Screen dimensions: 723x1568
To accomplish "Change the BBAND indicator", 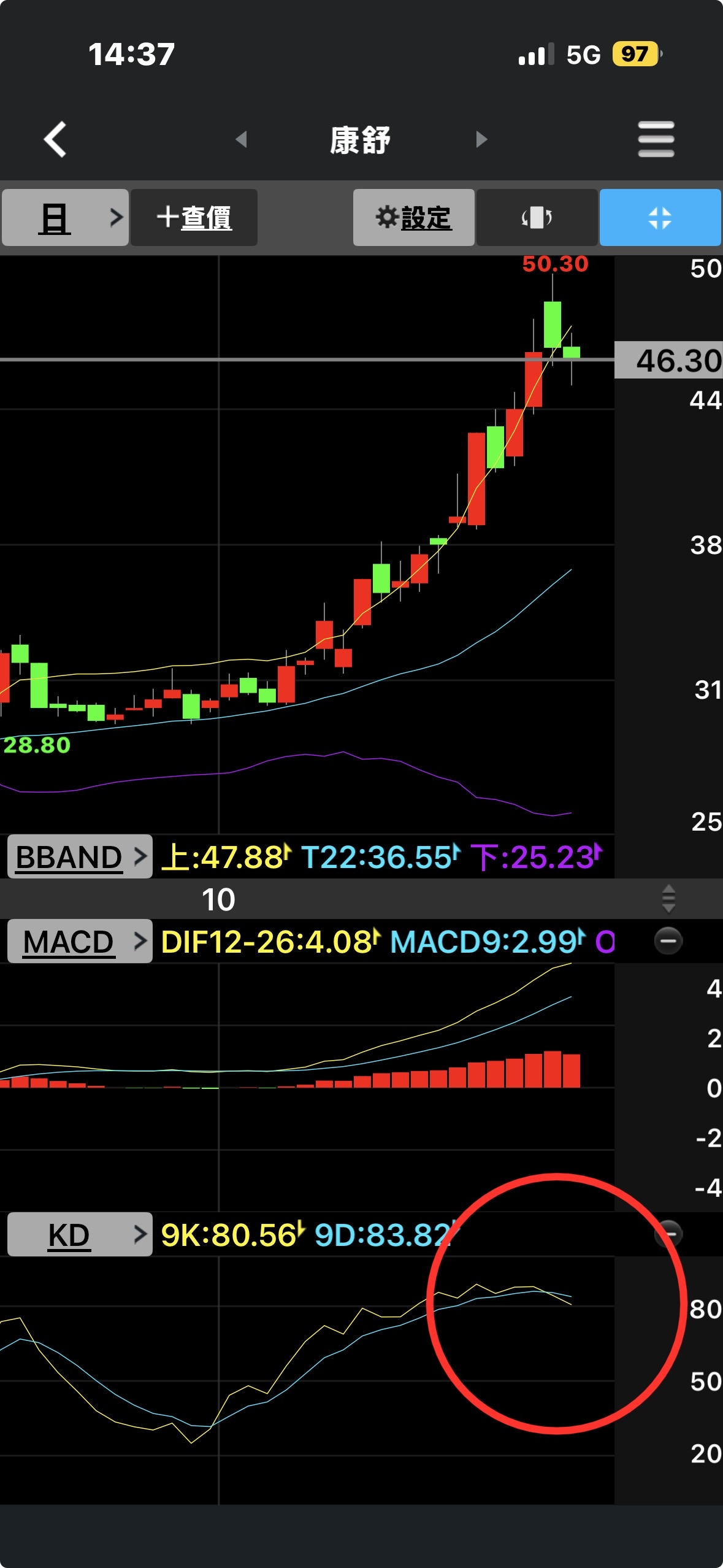I will coord(80,856).
